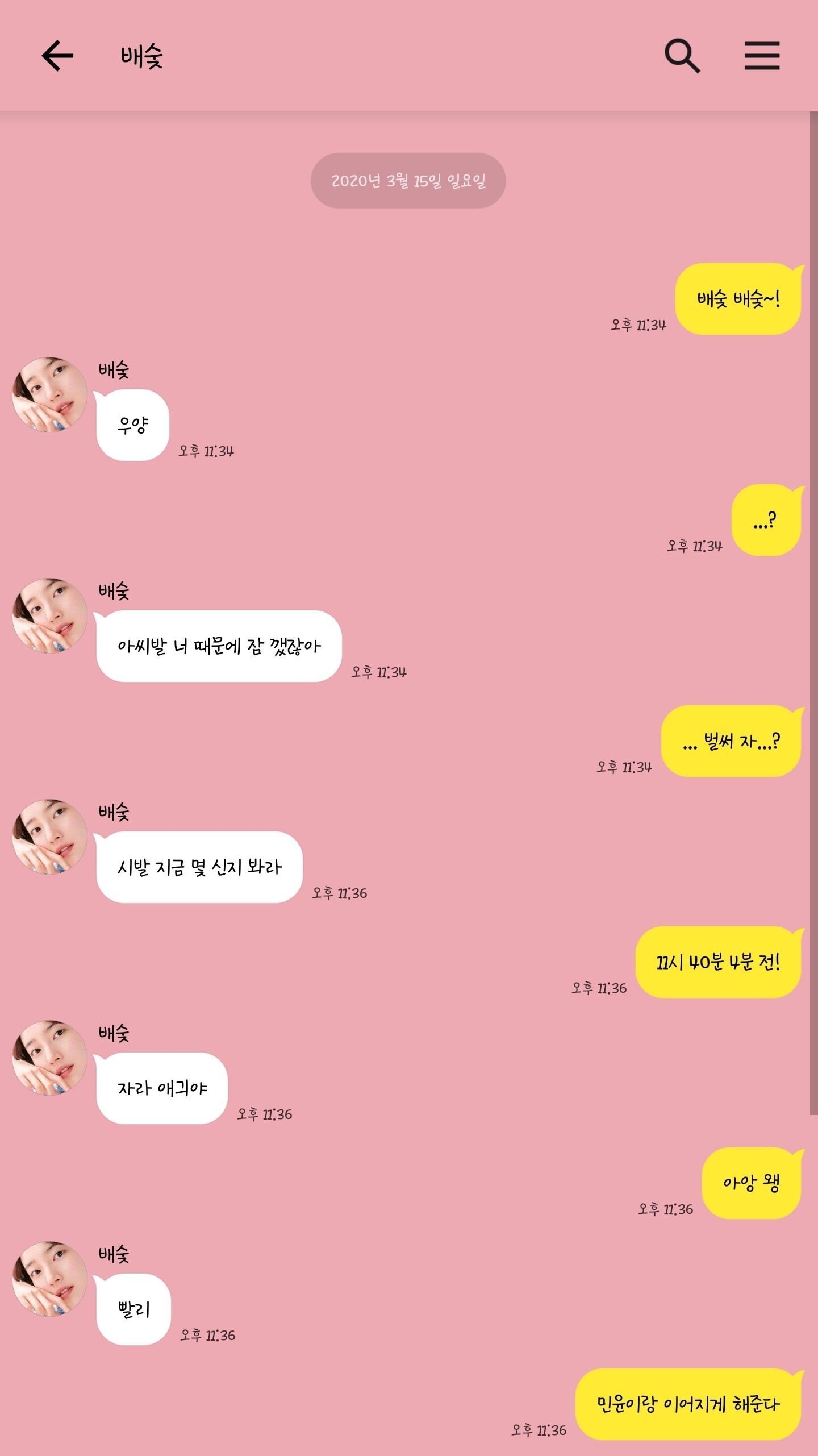Tap 배숮's avatar next to 빨리 message

50,1279
